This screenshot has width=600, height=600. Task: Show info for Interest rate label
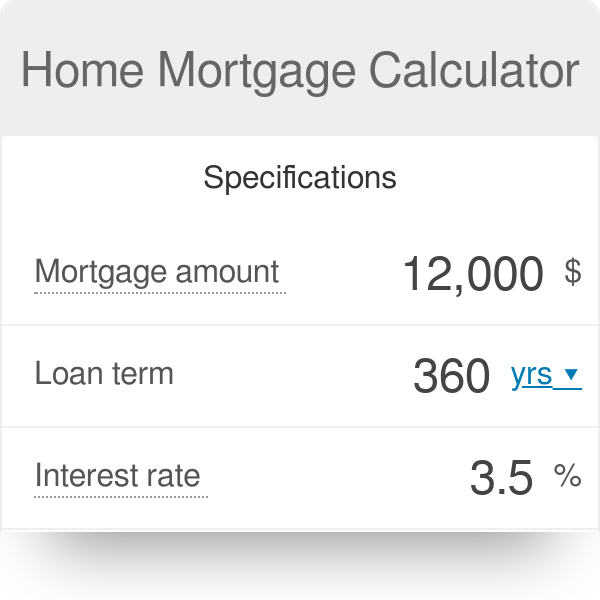pyautogui.click(x=118, y=475)
